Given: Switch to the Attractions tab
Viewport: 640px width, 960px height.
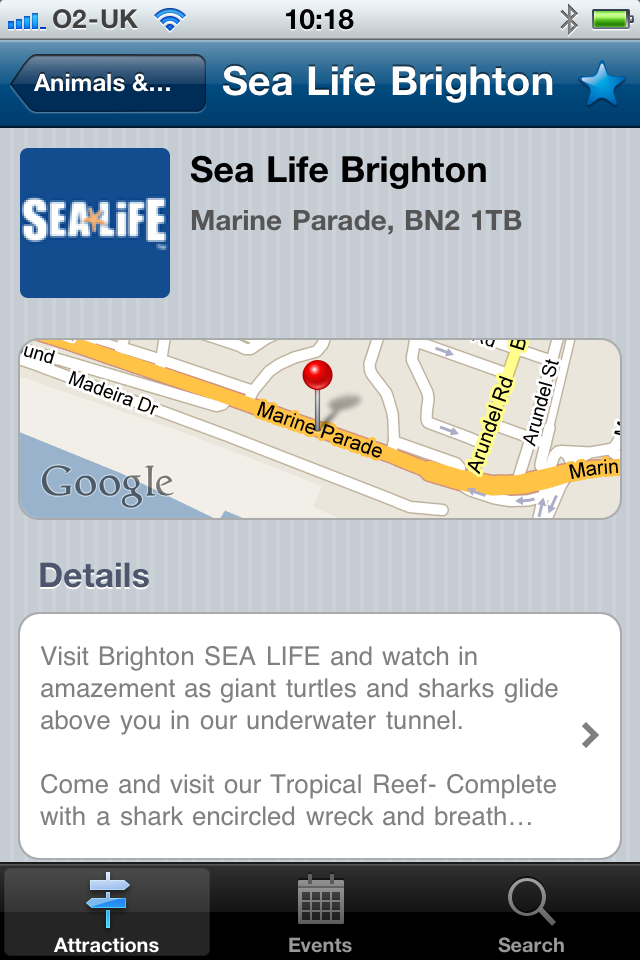Looking at the screenshot, I should tap(107, 913).
